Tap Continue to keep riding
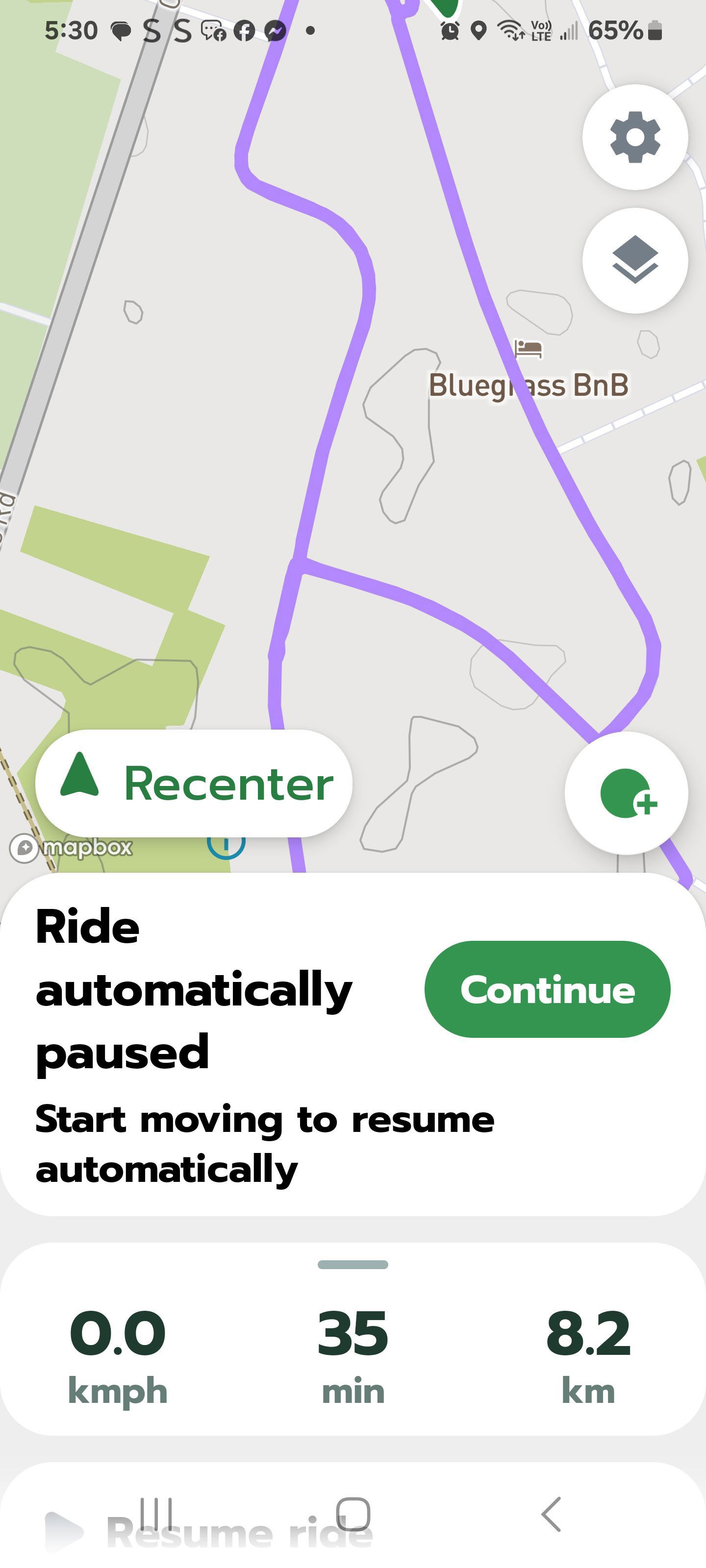The height and width of the screenshot is (1568, 706). tap(547, 989)
